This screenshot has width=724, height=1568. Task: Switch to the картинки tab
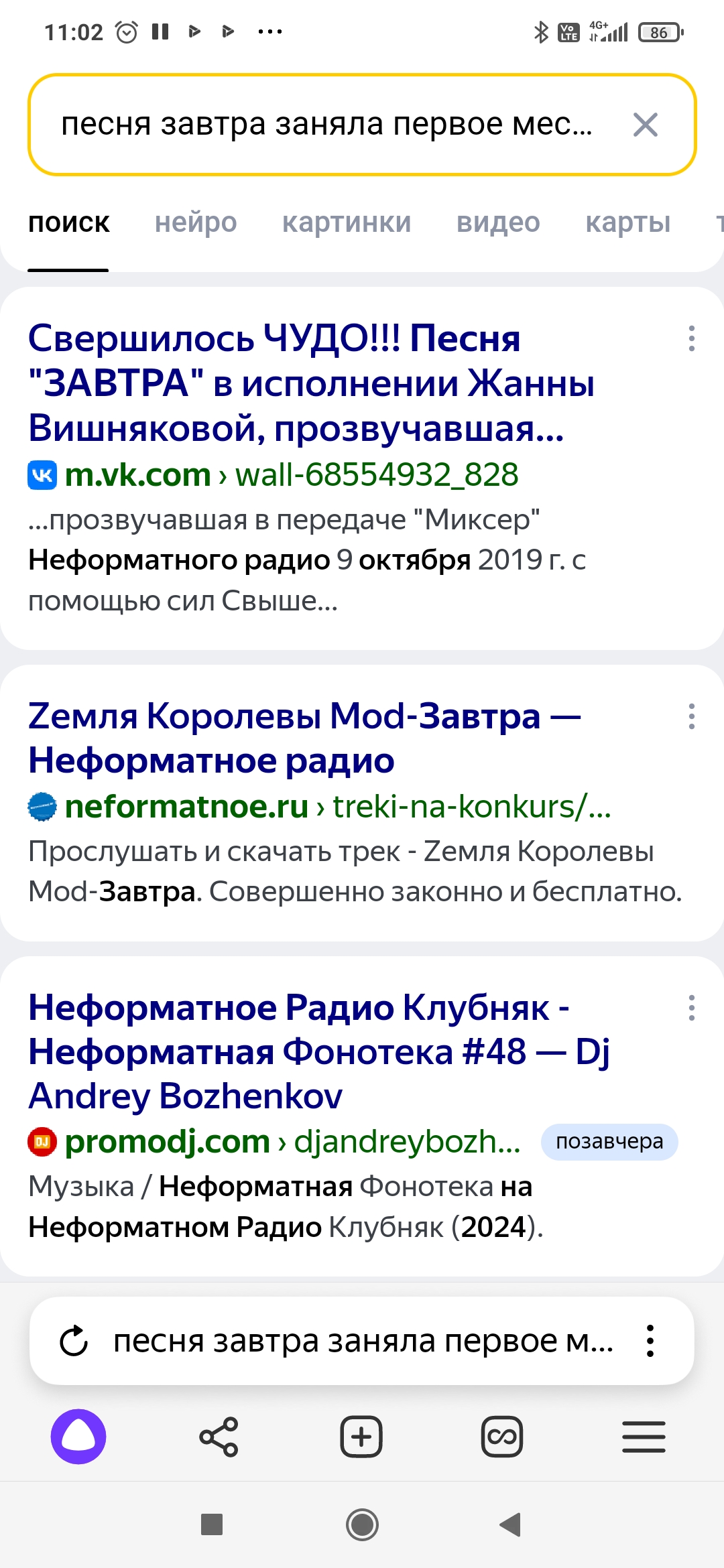(347, 222)
